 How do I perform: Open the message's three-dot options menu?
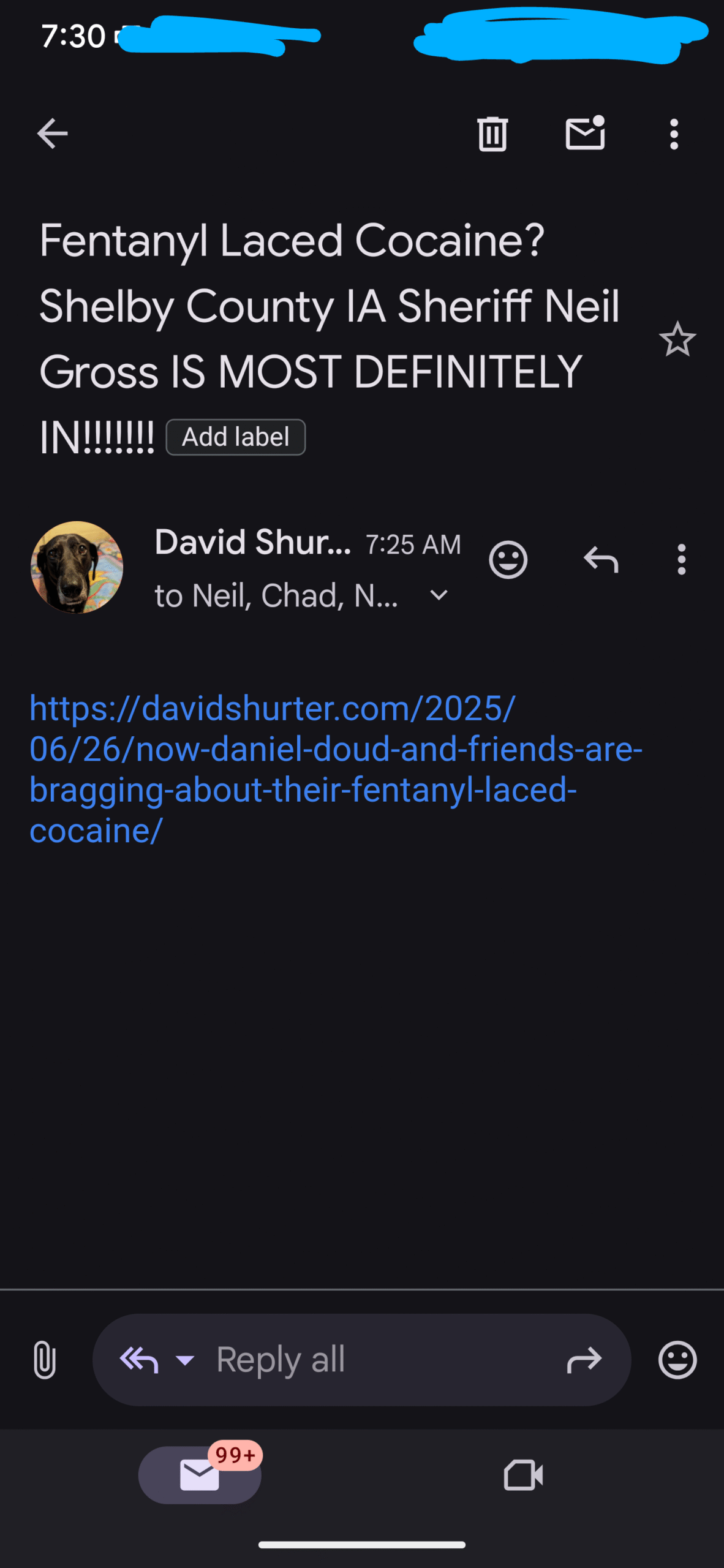click(x=681, y=559)
